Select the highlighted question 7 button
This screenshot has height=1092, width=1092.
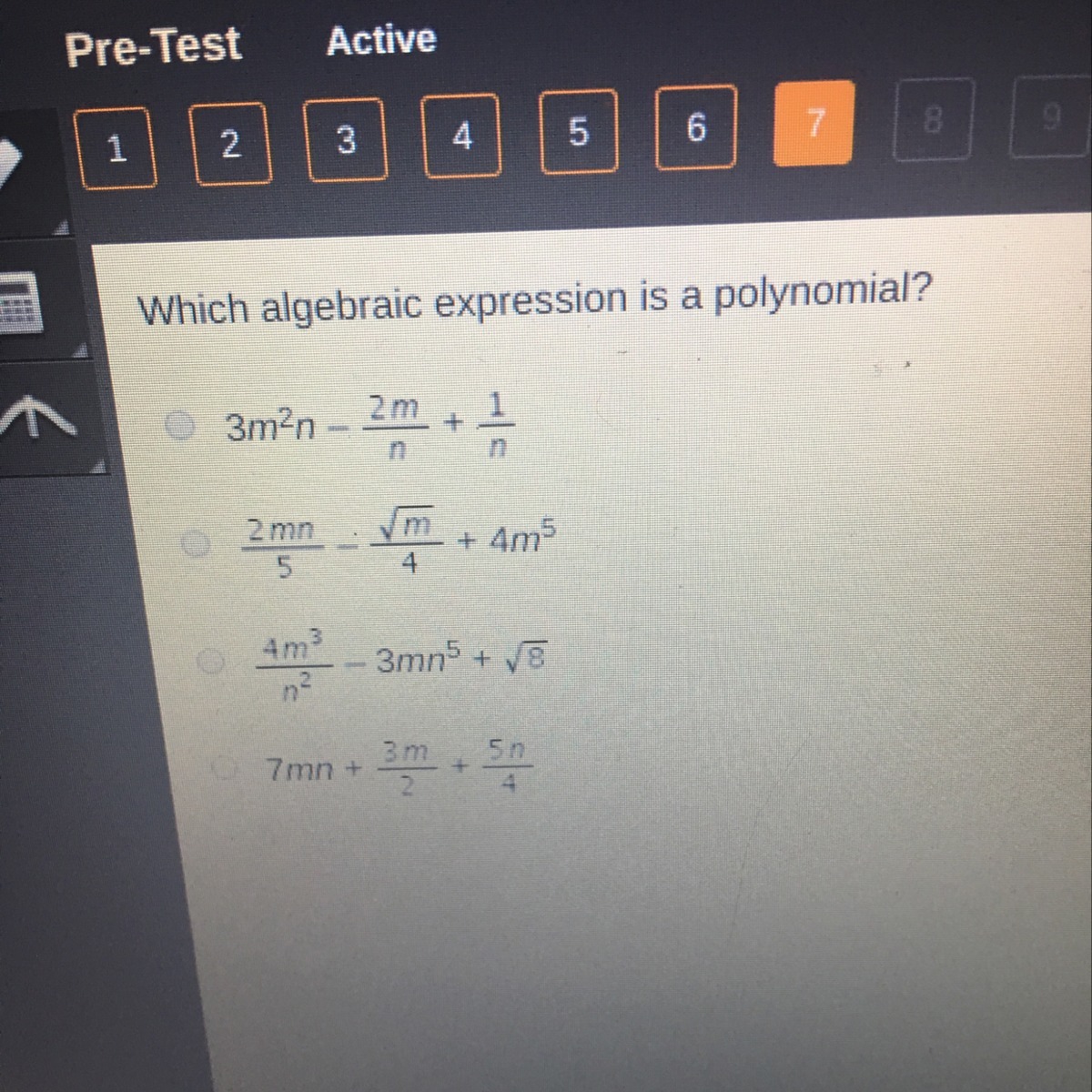click(814, 122)
